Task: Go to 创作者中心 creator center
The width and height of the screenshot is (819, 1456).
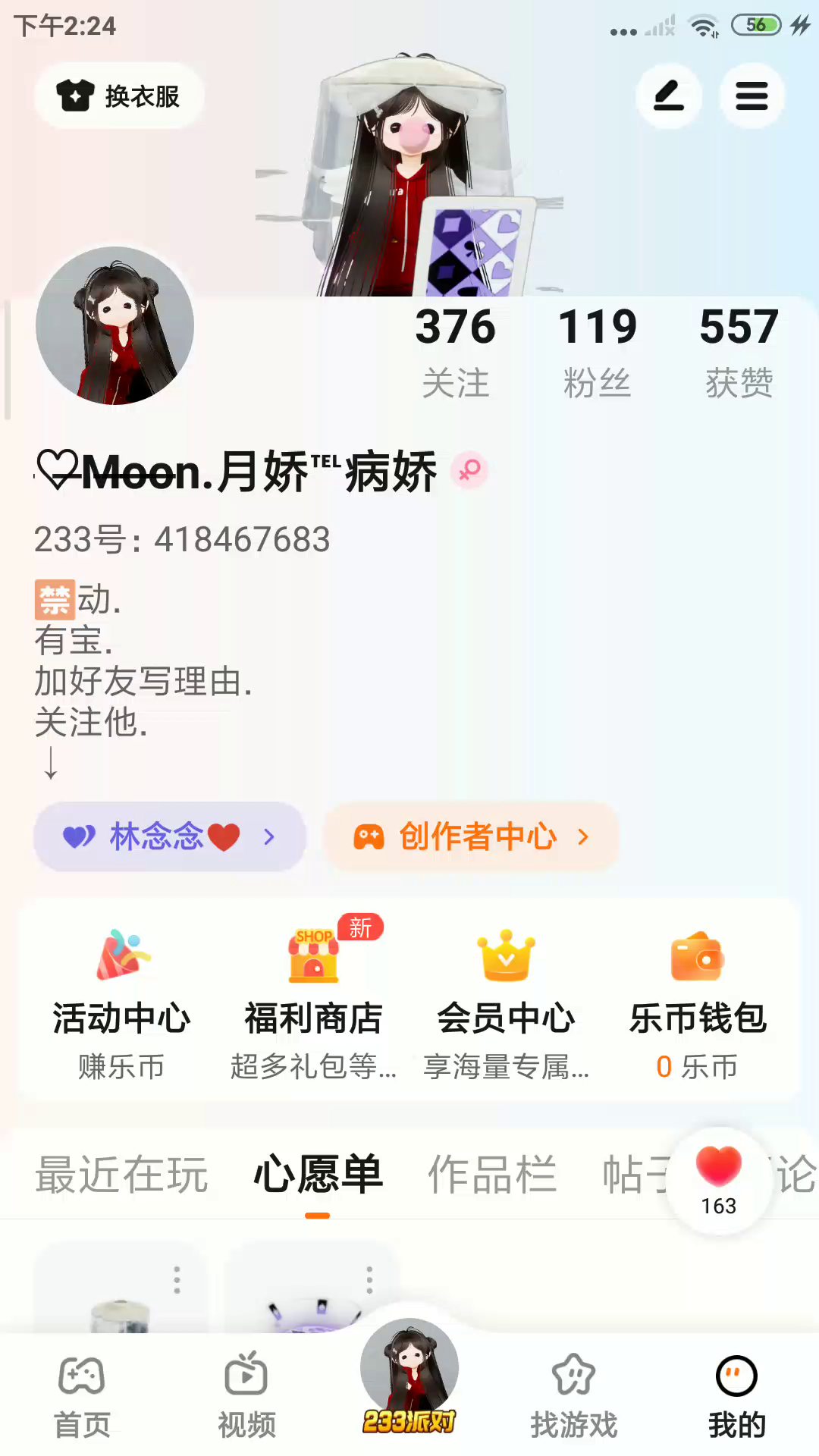Action: (x=471, y=836)
